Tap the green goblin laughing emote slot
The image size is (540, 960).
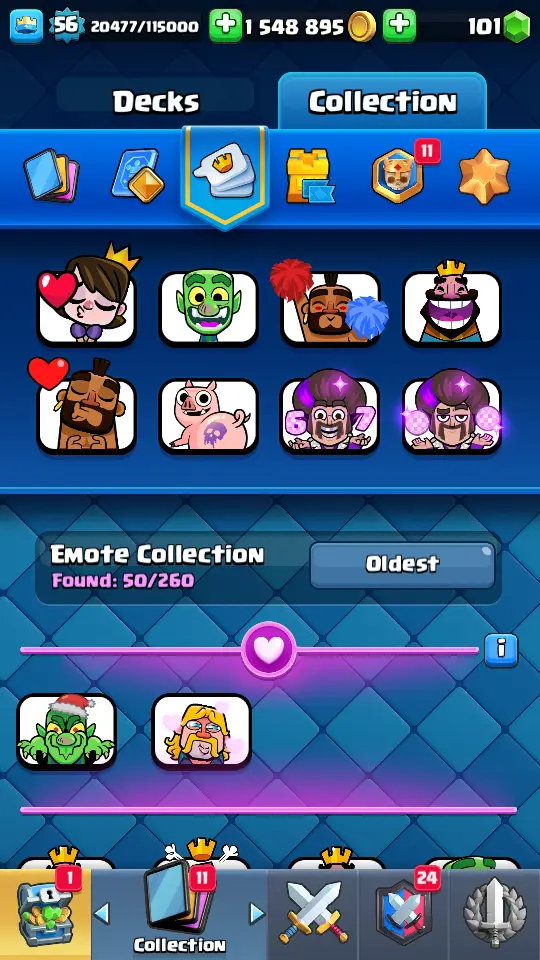[208, 308]
